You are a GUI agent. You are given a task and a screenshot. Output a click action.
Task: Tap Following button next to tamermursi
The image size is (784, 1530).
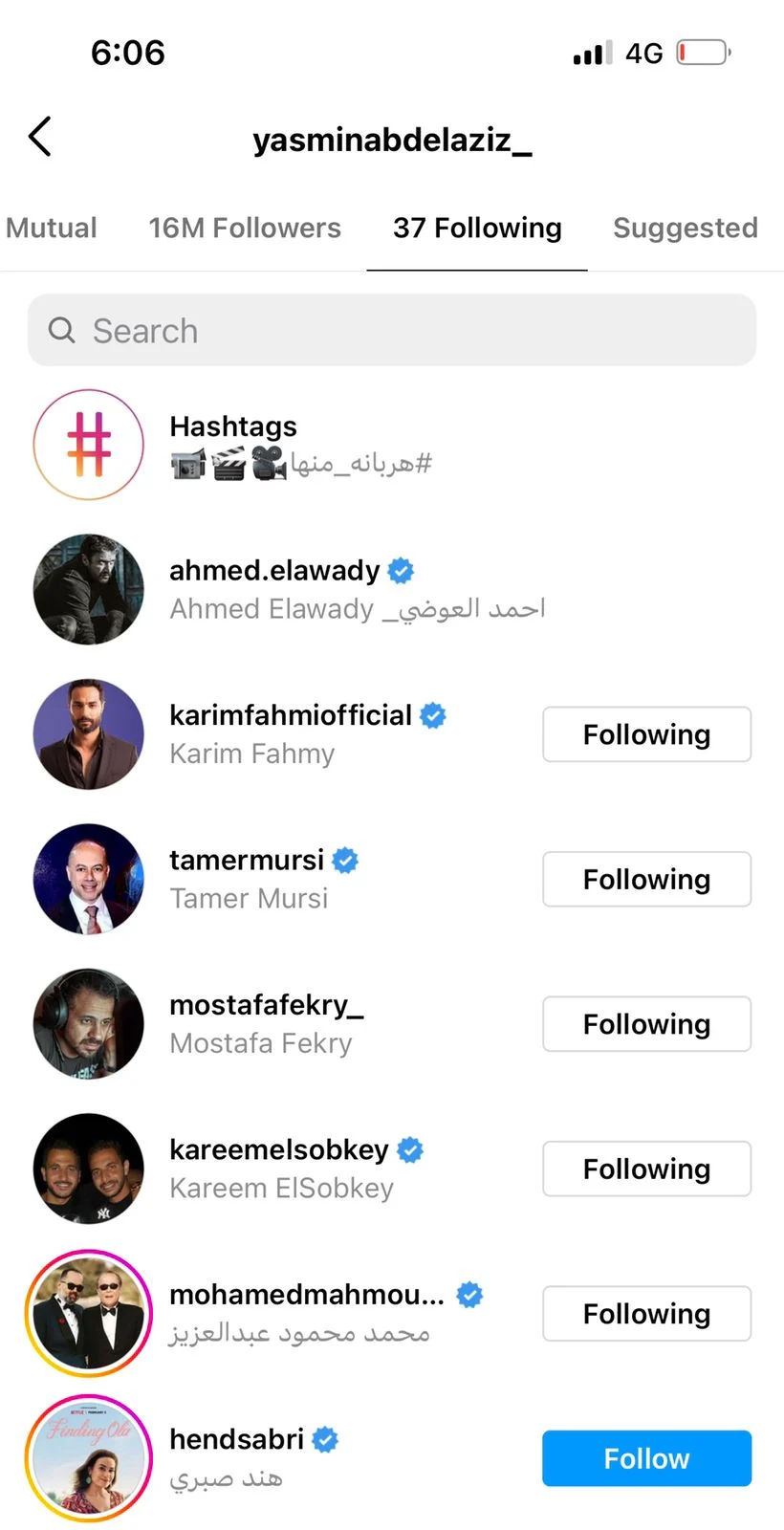coord(646,880)
